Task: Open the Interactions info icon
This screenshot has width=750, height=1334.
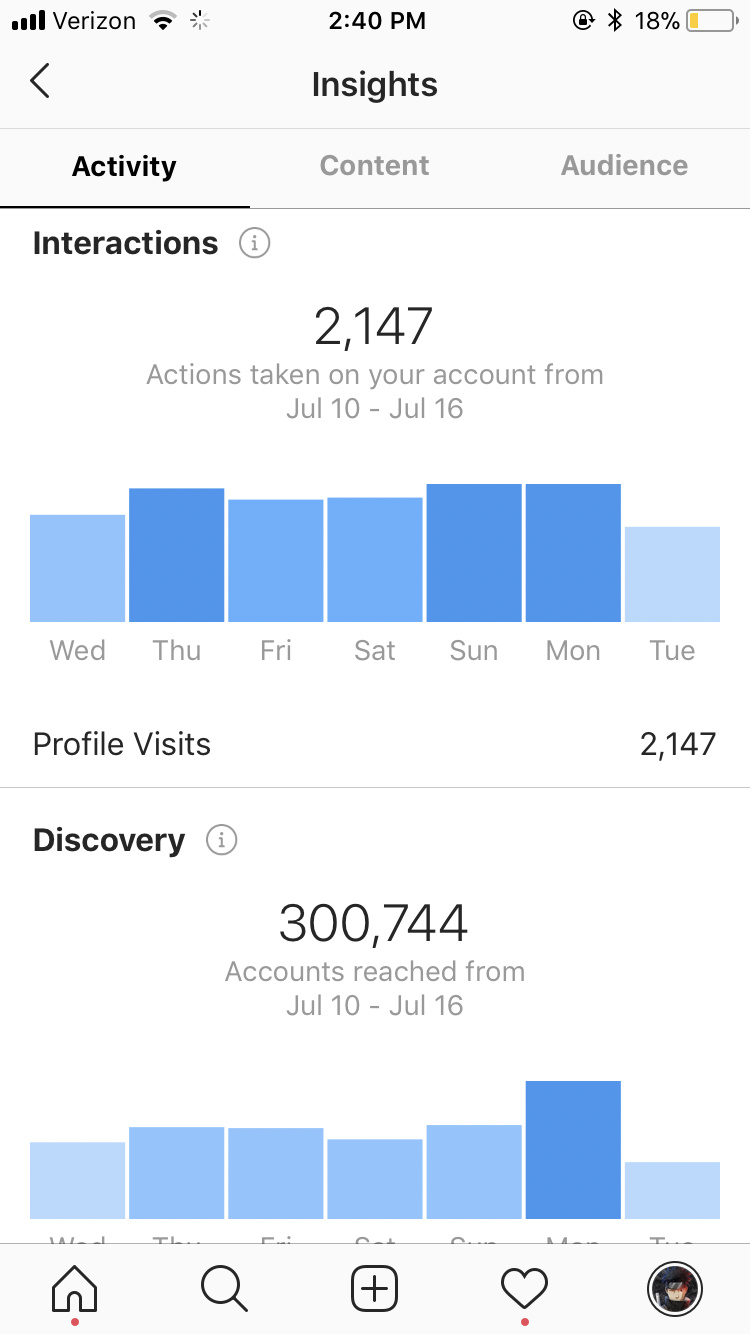Action: 254,243
